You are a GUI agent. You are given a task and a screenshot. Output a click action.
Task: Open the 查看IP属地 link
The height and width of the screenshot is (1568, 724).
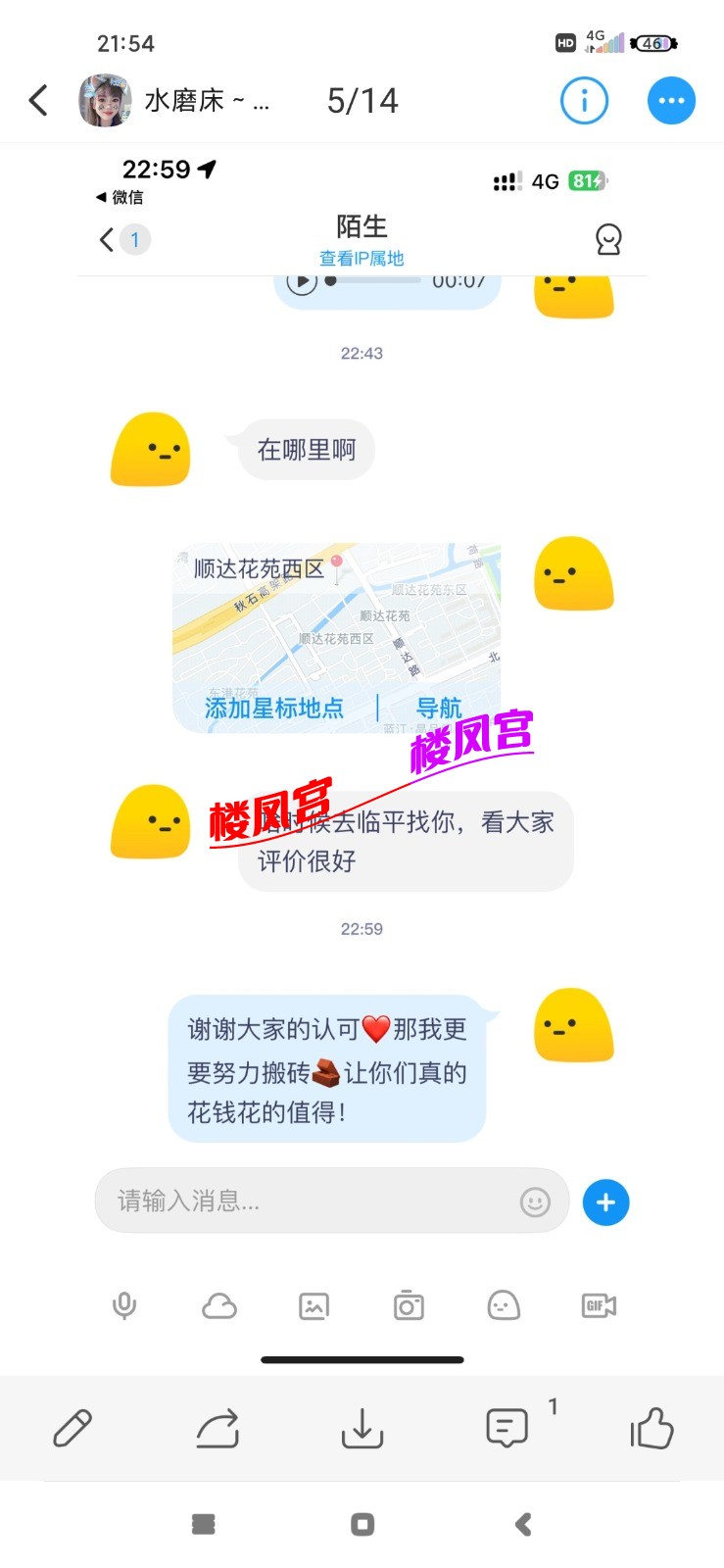pyautogui.click(x=362, y=258)
